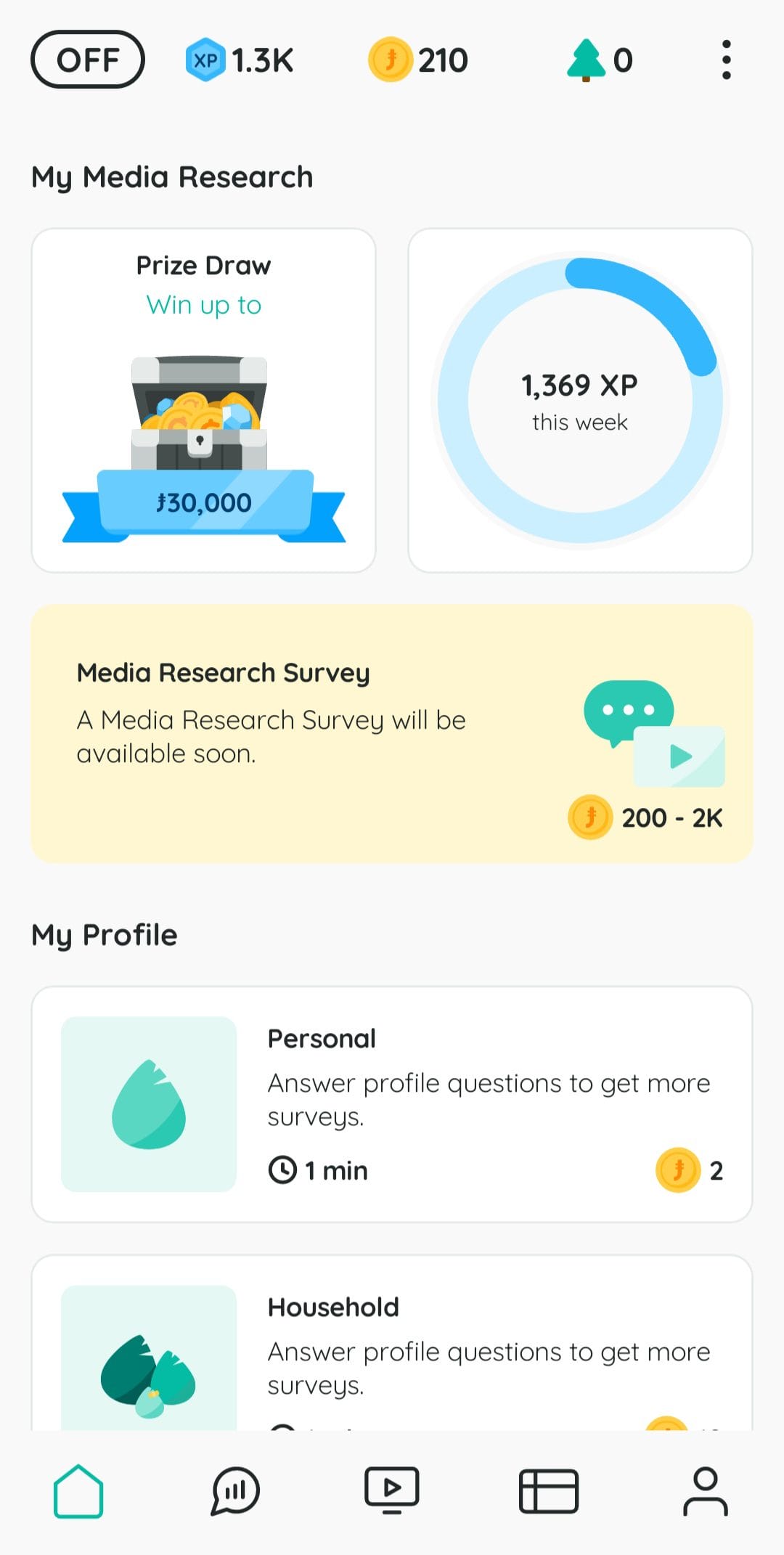Start the Household profile questions

[392, 1350]
